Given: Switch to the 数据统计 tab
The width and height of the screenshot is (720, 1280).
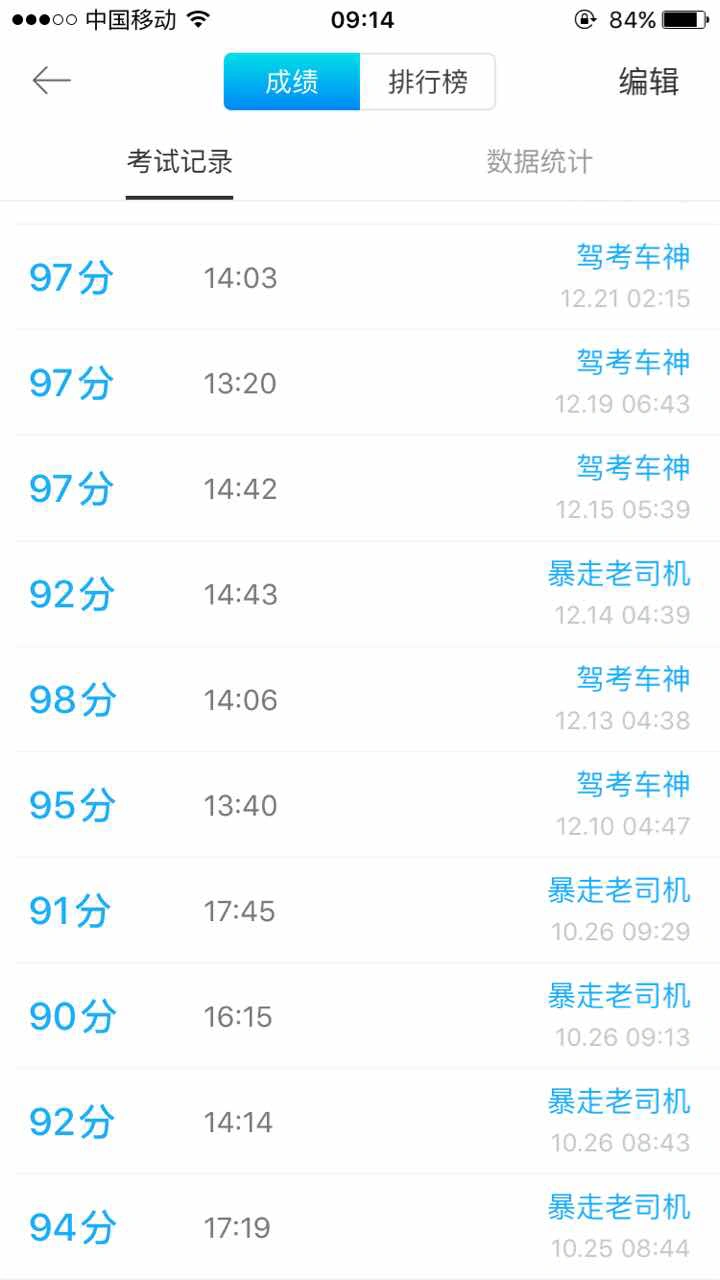Looking at the screenshot, I should tap(540, 162).
